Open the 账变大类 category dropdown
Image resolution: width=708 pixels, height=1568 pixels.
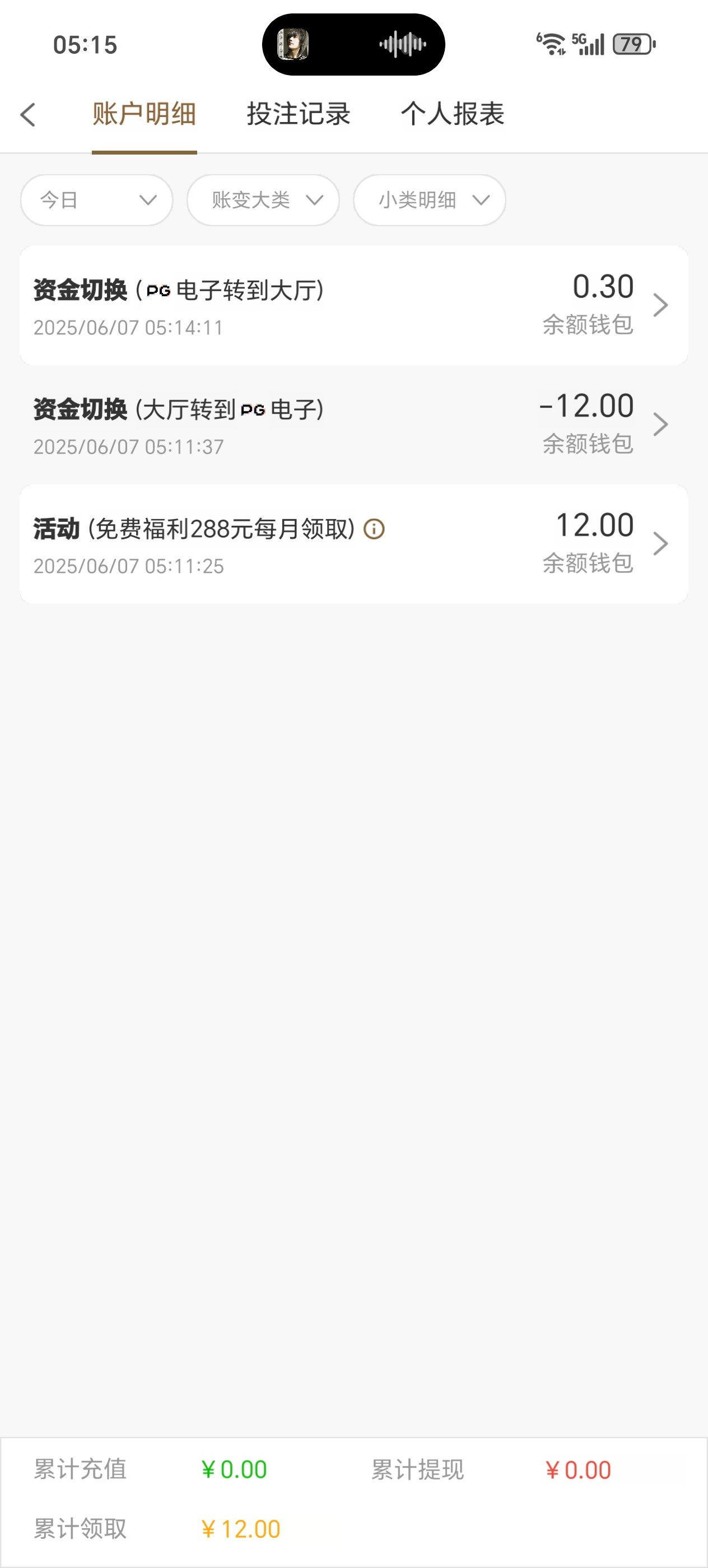pos(263,200)
